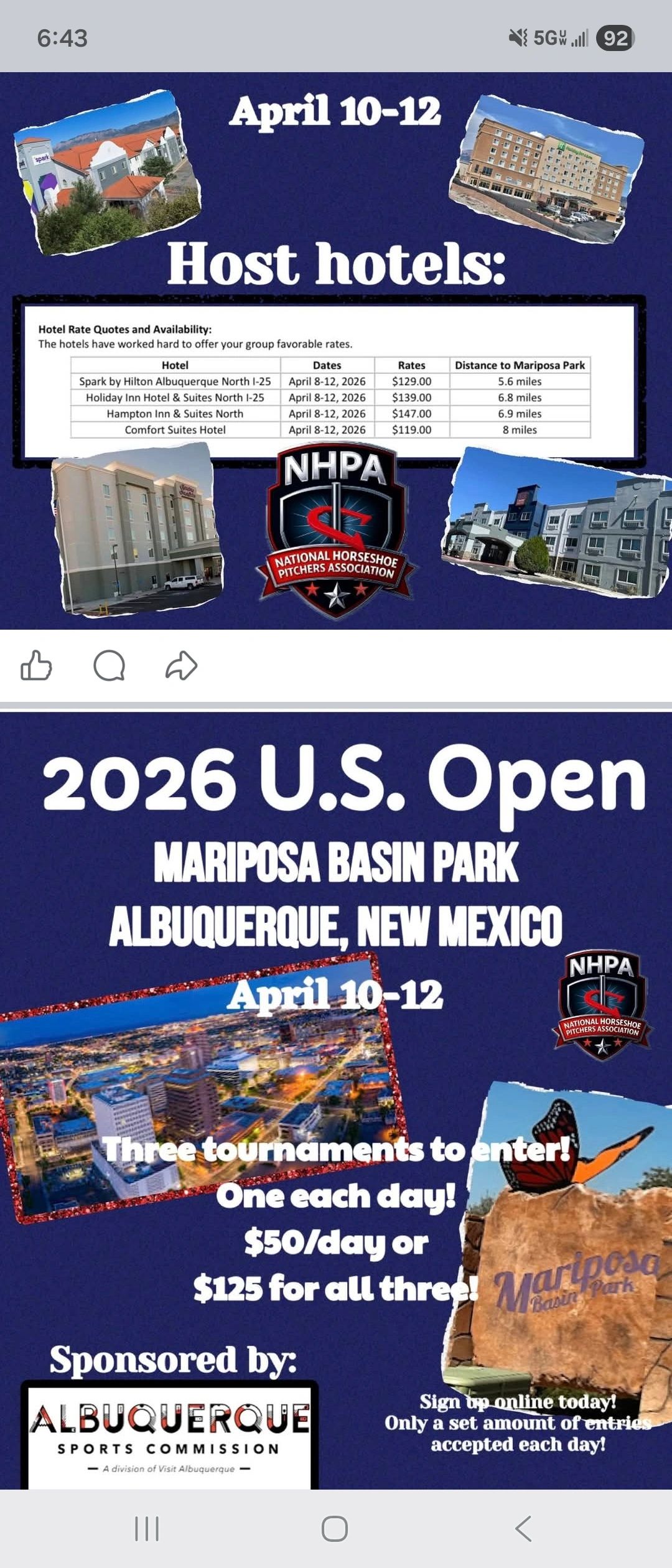Open recent apps from the navigation bar

point(147,1529)
